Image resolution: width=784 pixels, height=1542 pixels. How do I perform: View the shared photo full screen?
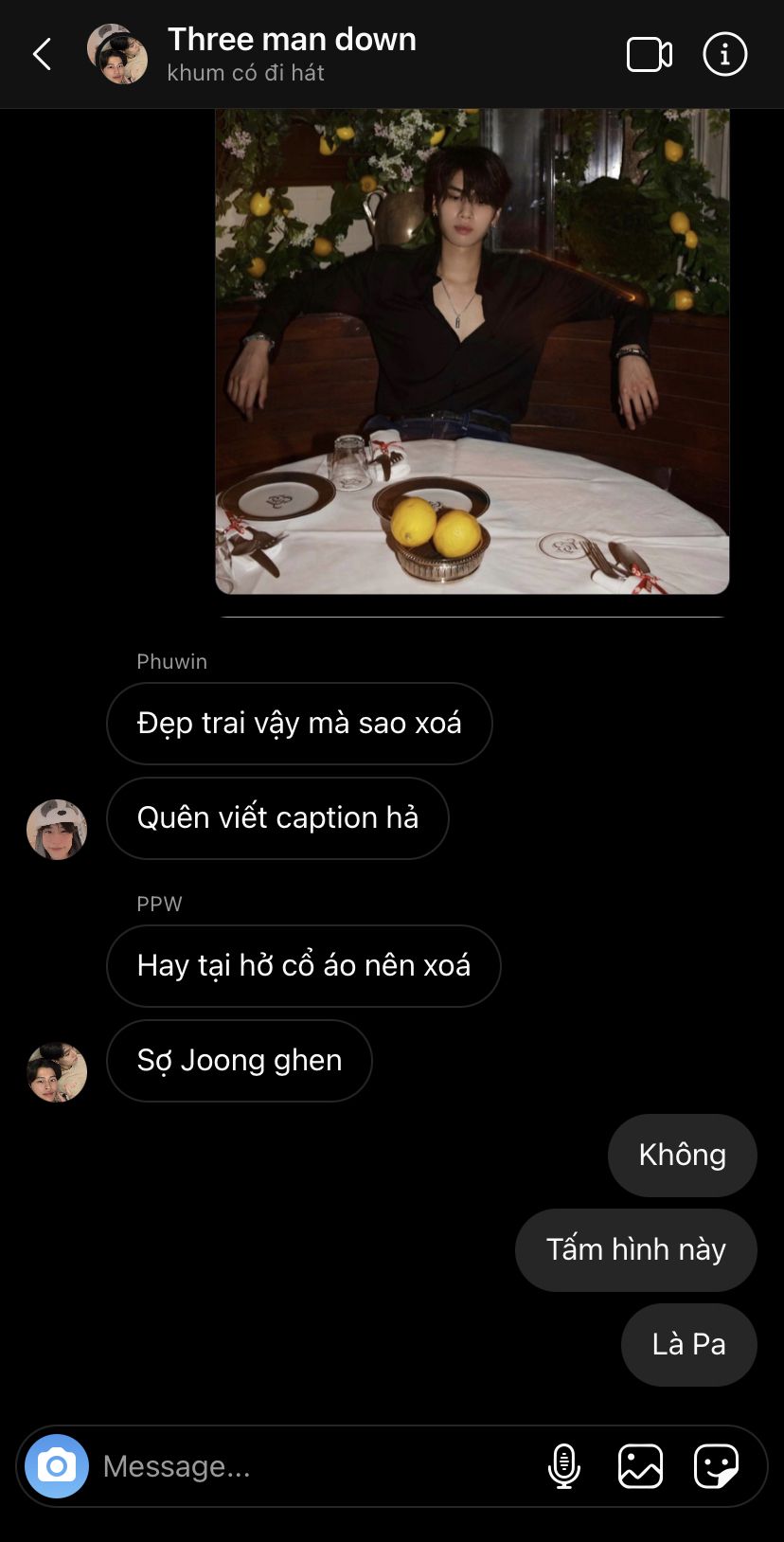coord(472,351)
